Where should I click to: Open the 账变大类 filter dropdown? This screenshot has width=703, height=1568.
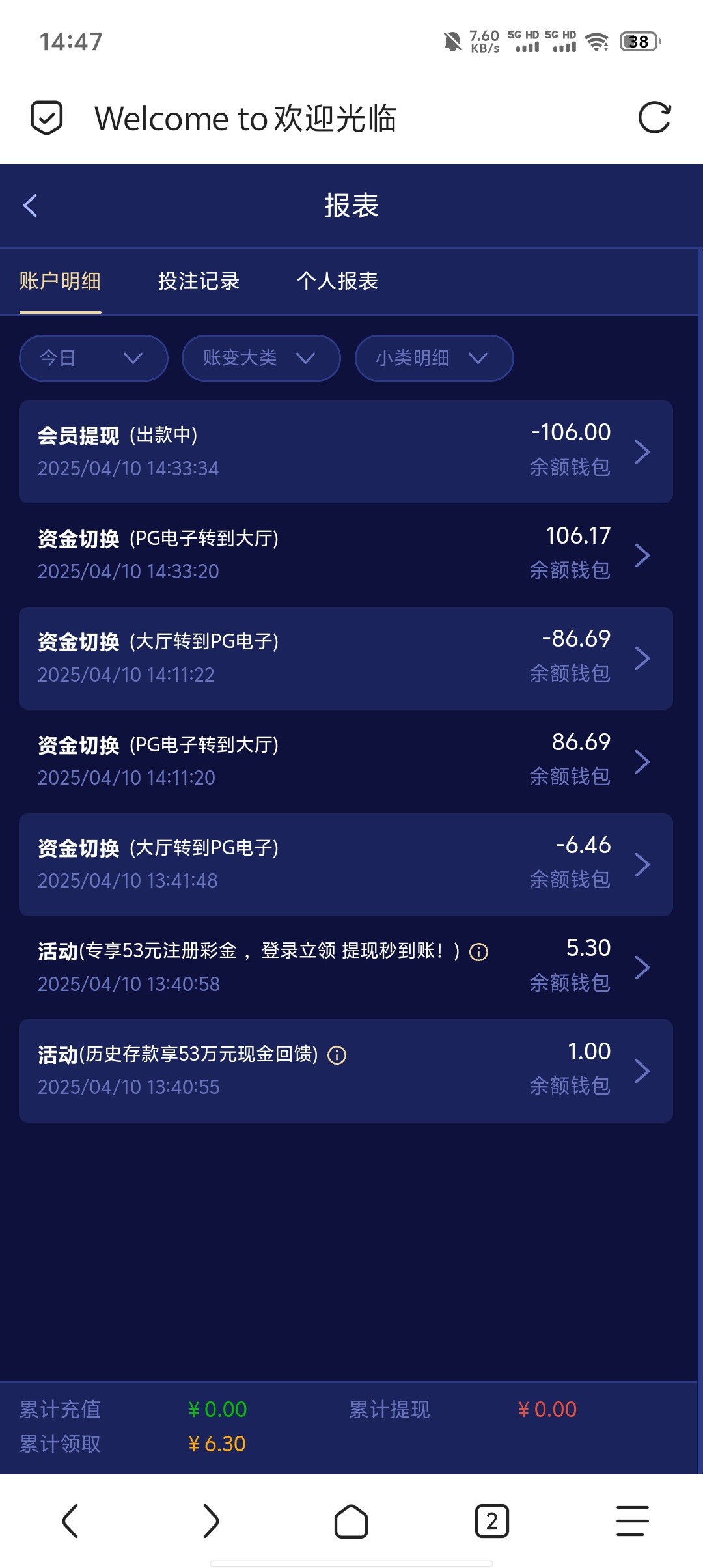[261, 358]
